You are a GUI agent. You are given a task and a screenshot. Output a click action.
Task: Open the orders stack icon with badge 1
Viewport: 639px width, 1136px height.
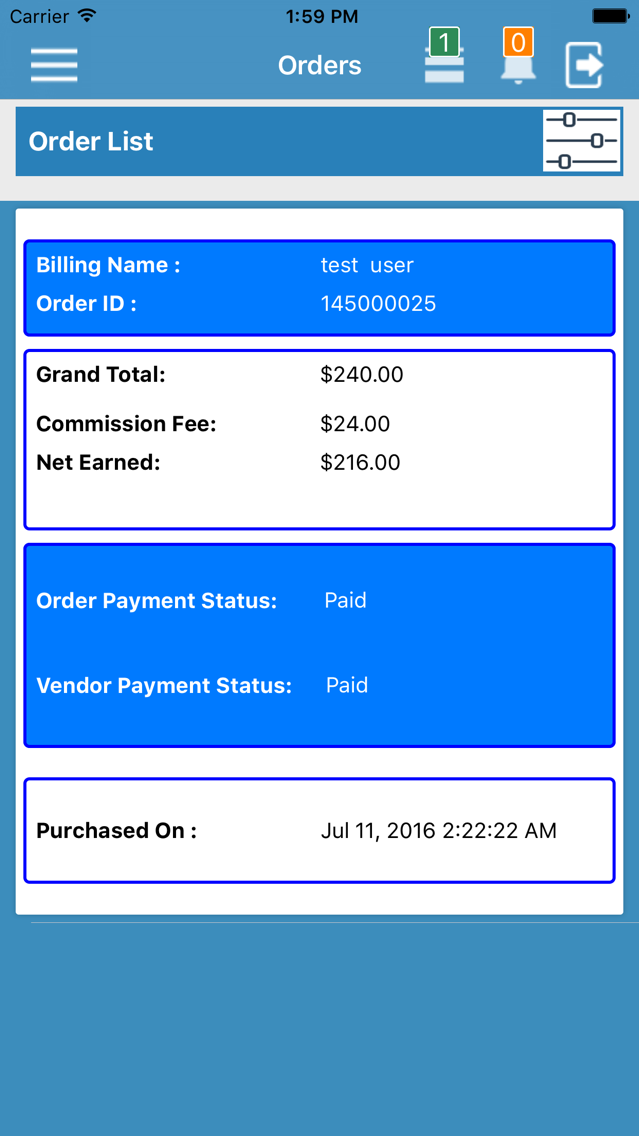(x=443, y=57)
